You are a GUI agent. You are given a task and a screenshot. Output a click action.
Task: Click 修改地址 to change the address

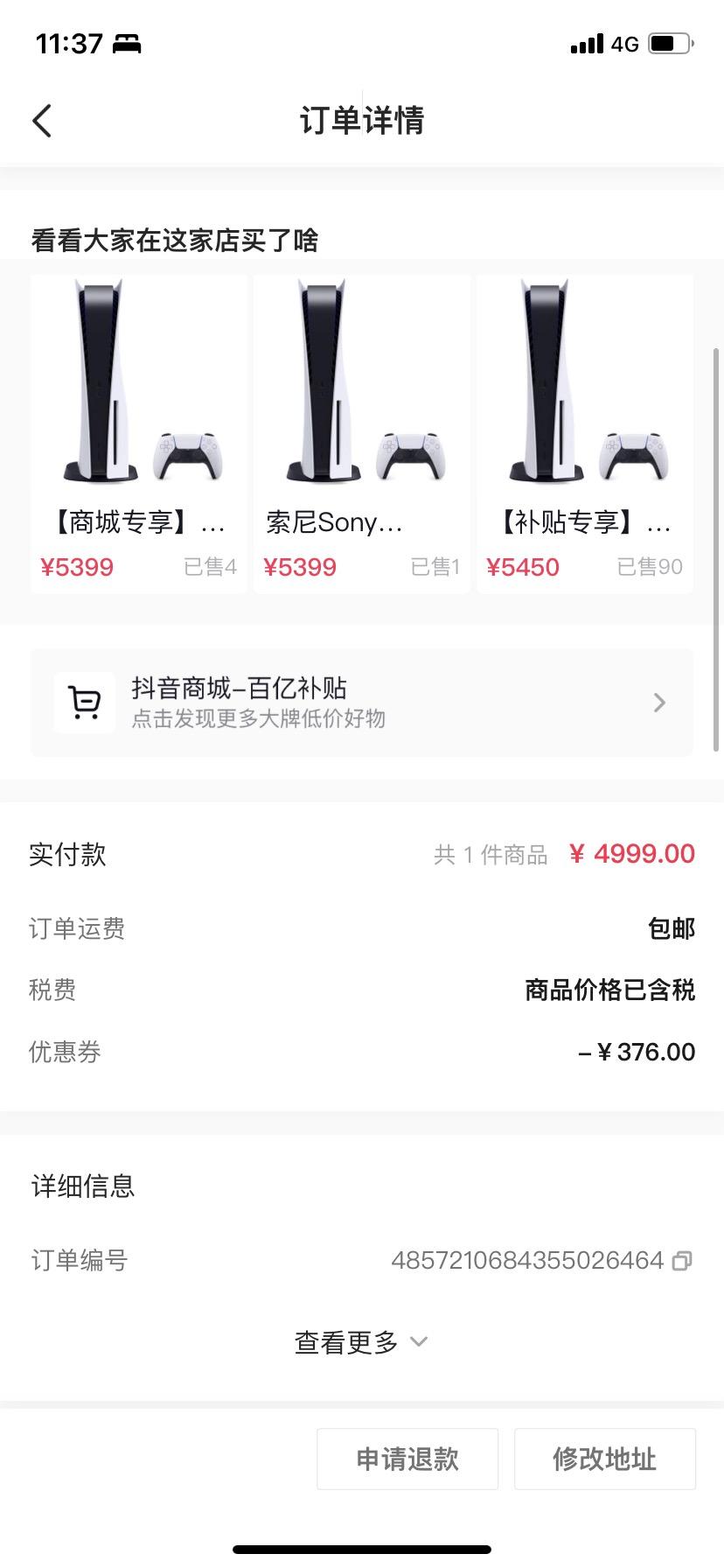coord(605,1459)
